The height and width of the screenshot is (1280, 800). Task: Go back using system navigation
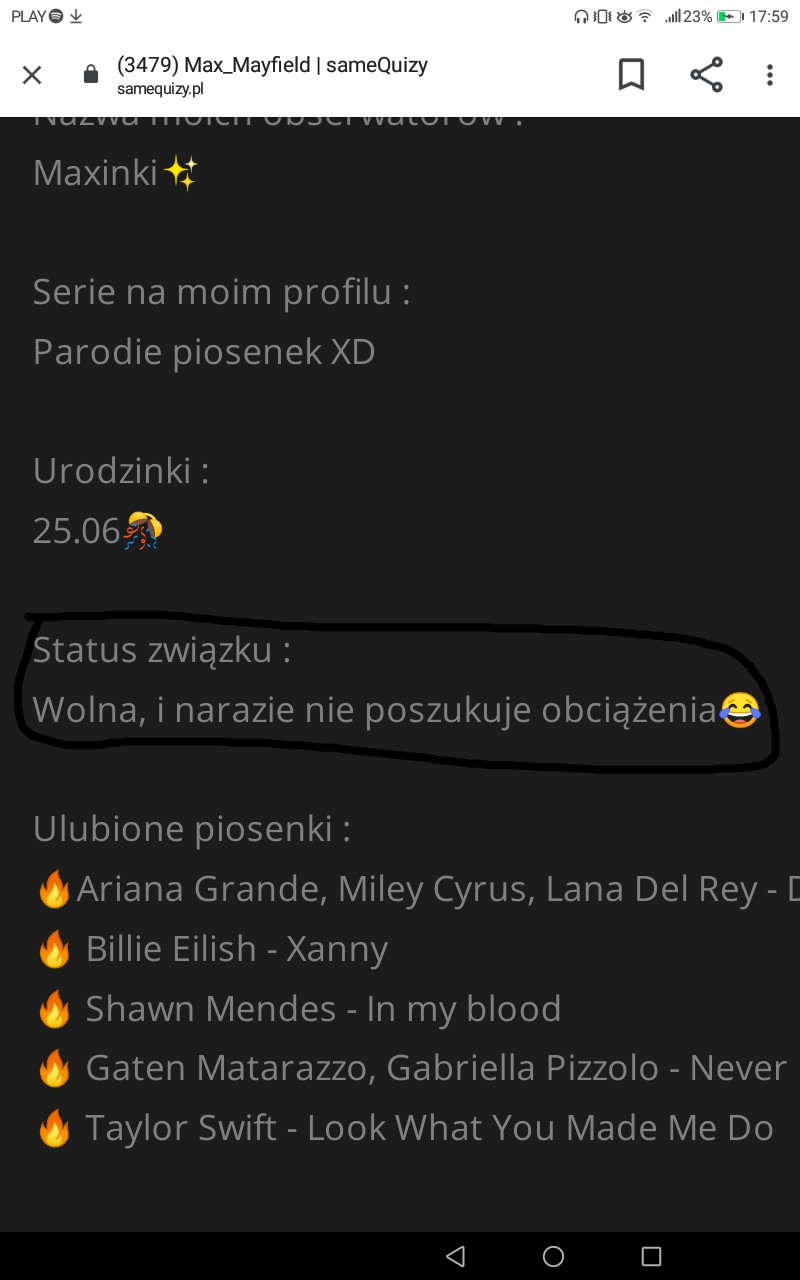click(455, 1256)
